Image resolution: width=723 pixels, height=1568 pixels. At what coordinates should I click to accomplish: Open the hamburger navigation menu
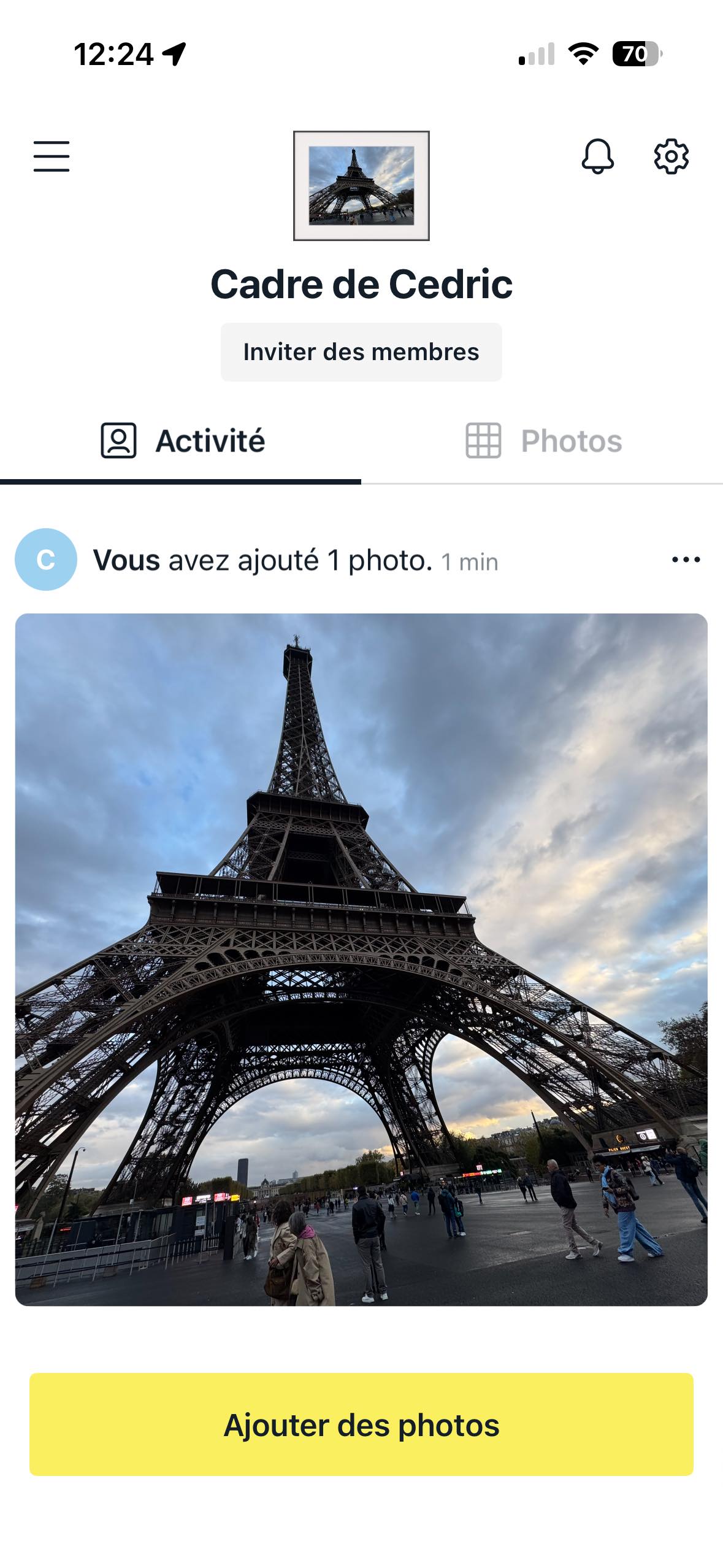tap(52, 158)
